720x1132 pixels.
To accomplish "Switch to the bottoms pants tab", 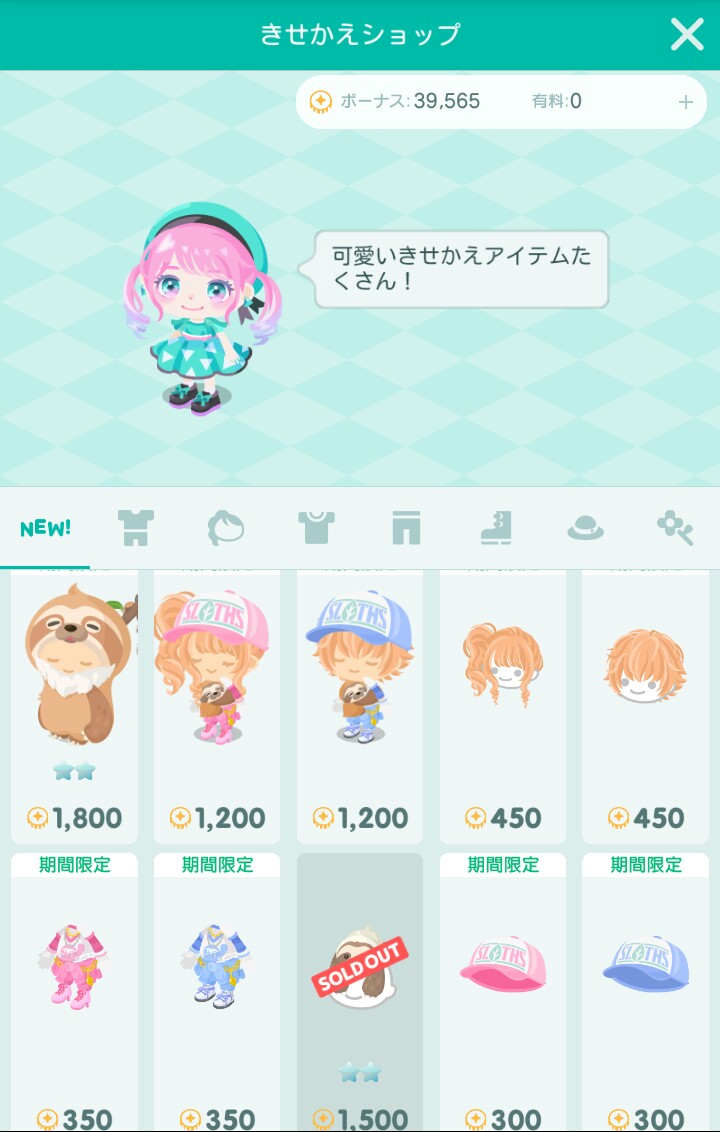I will tap(406, 527).
